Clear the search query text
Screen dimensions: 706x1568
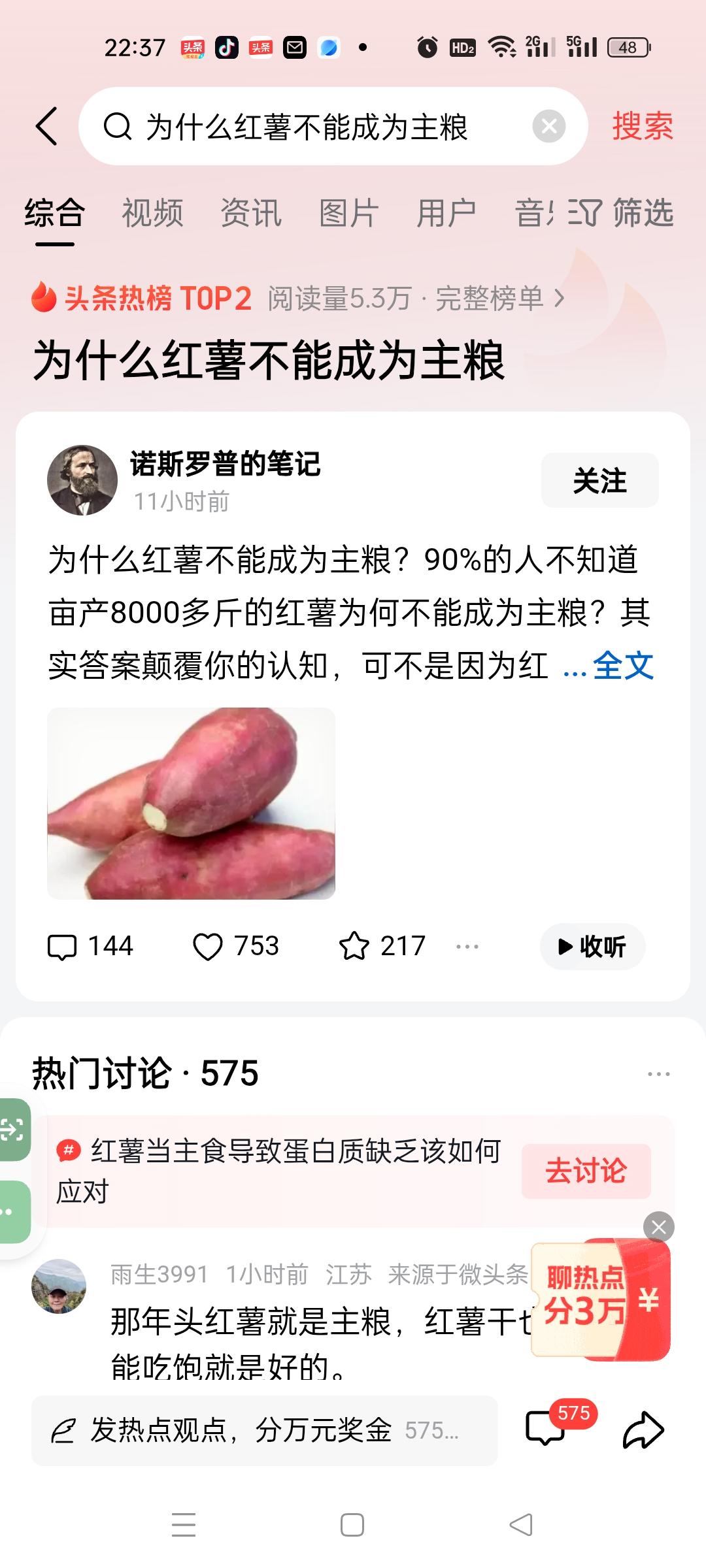[x=549, y=126]
